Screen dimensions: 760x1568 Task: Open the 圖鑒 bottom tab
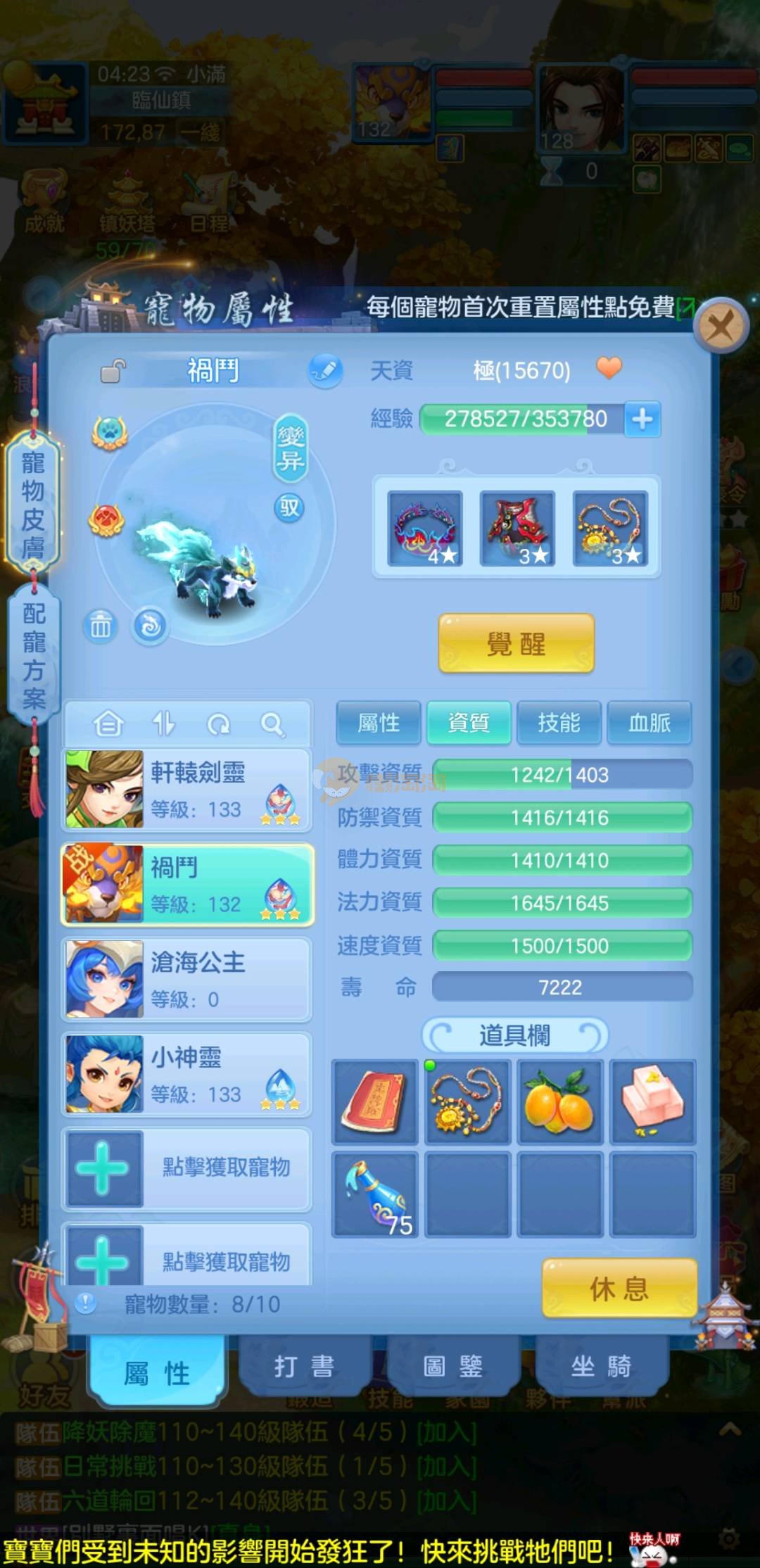coord(452,1367)
